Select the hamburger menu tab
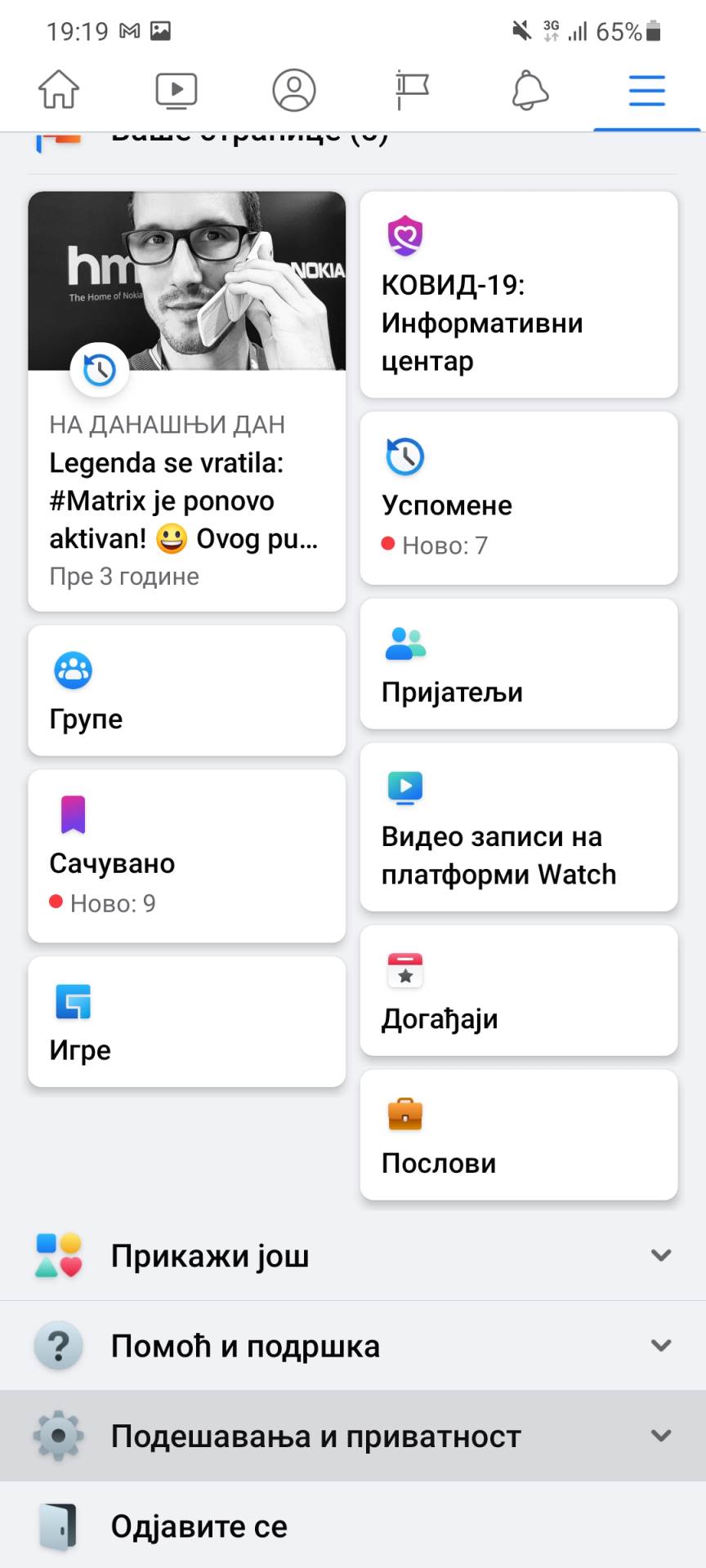This screenshot has height=1568, width=706. (646, 91)
